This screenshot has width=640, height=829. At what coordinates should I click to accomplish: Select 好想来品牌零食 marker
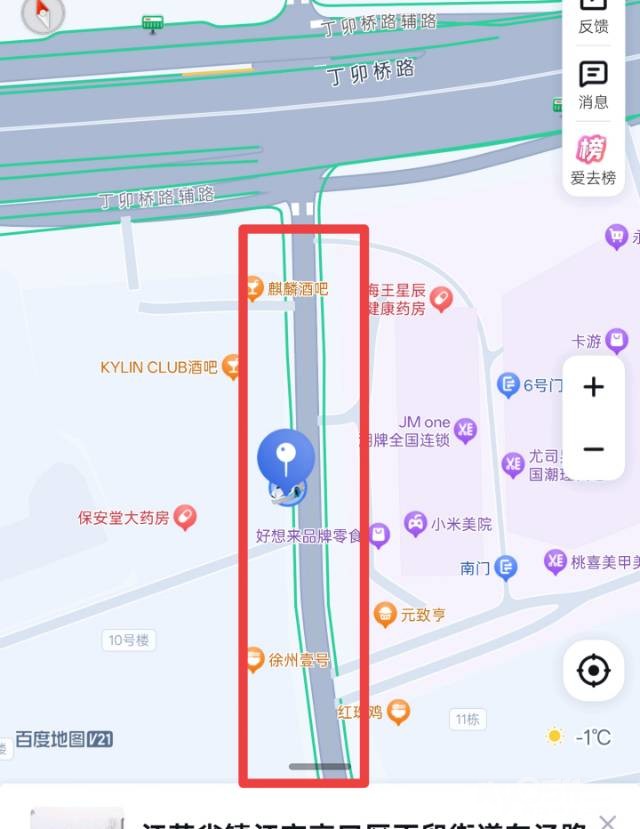pos(378,536)
